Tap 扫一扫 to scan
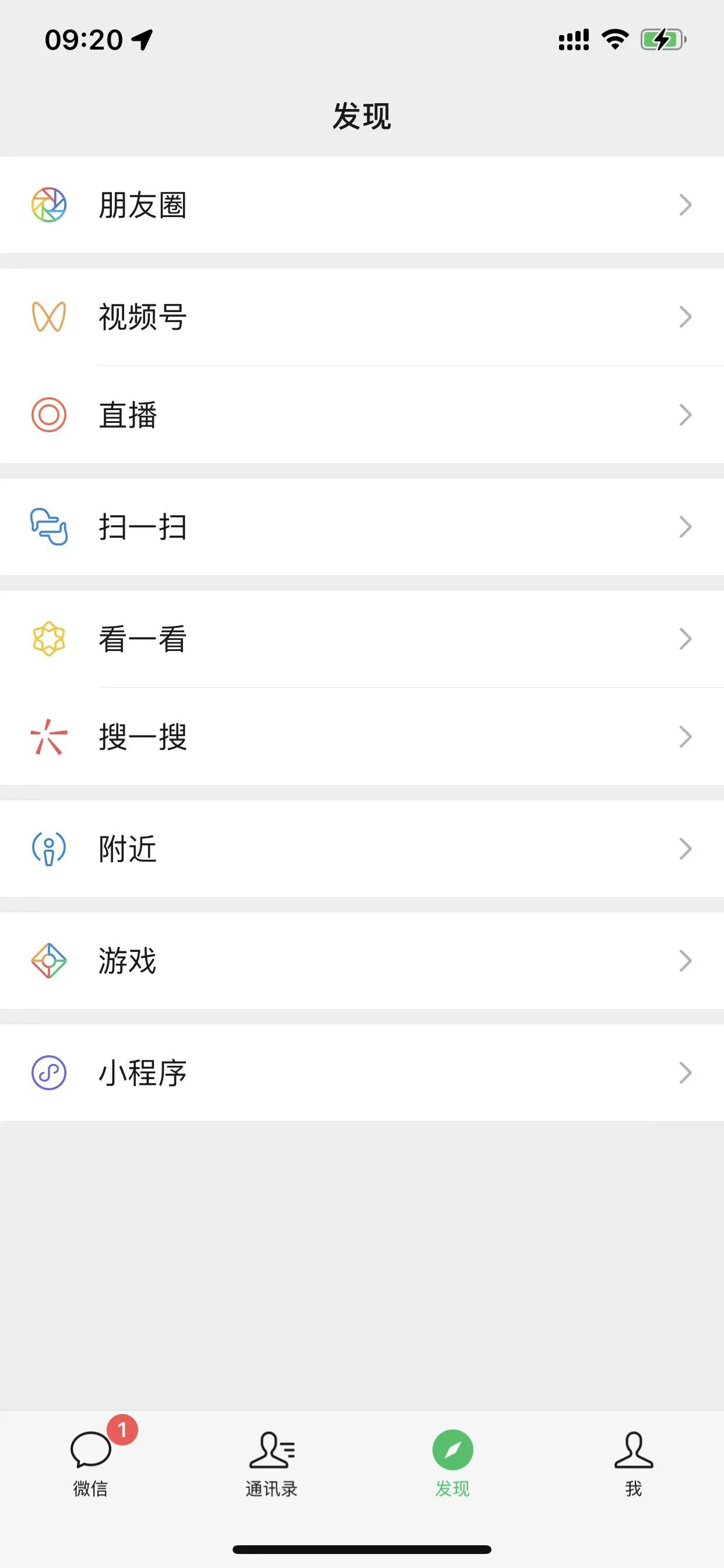This screenshot has width=724, height=1568. pyautogui.click(x=362, y=527)
